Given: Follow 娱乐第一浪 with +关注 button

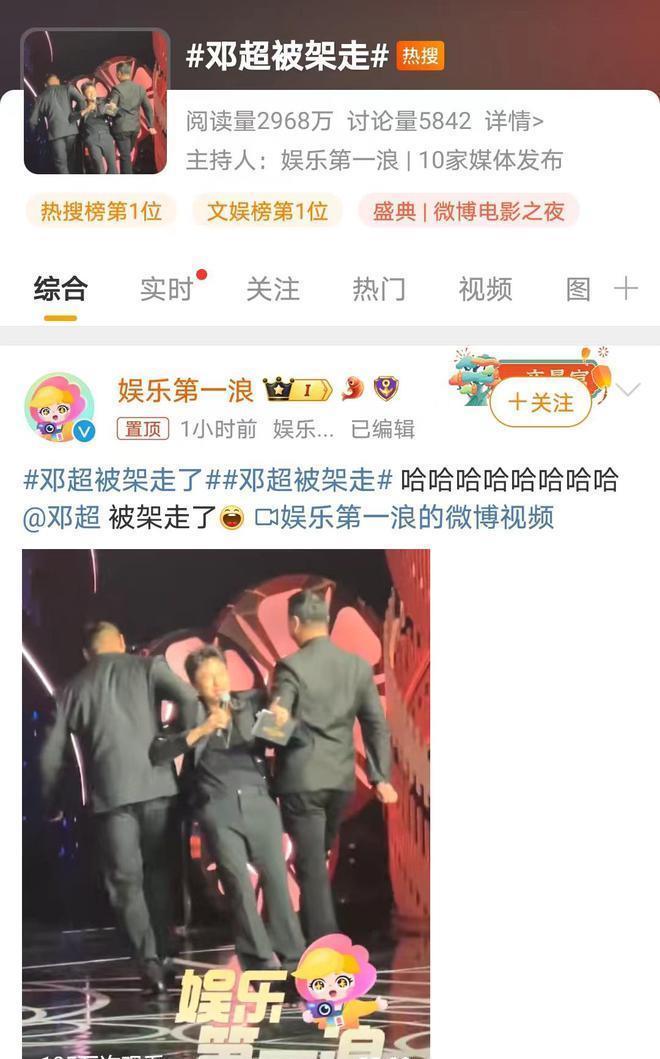Looking at the screenshot, I should (540, 402).
